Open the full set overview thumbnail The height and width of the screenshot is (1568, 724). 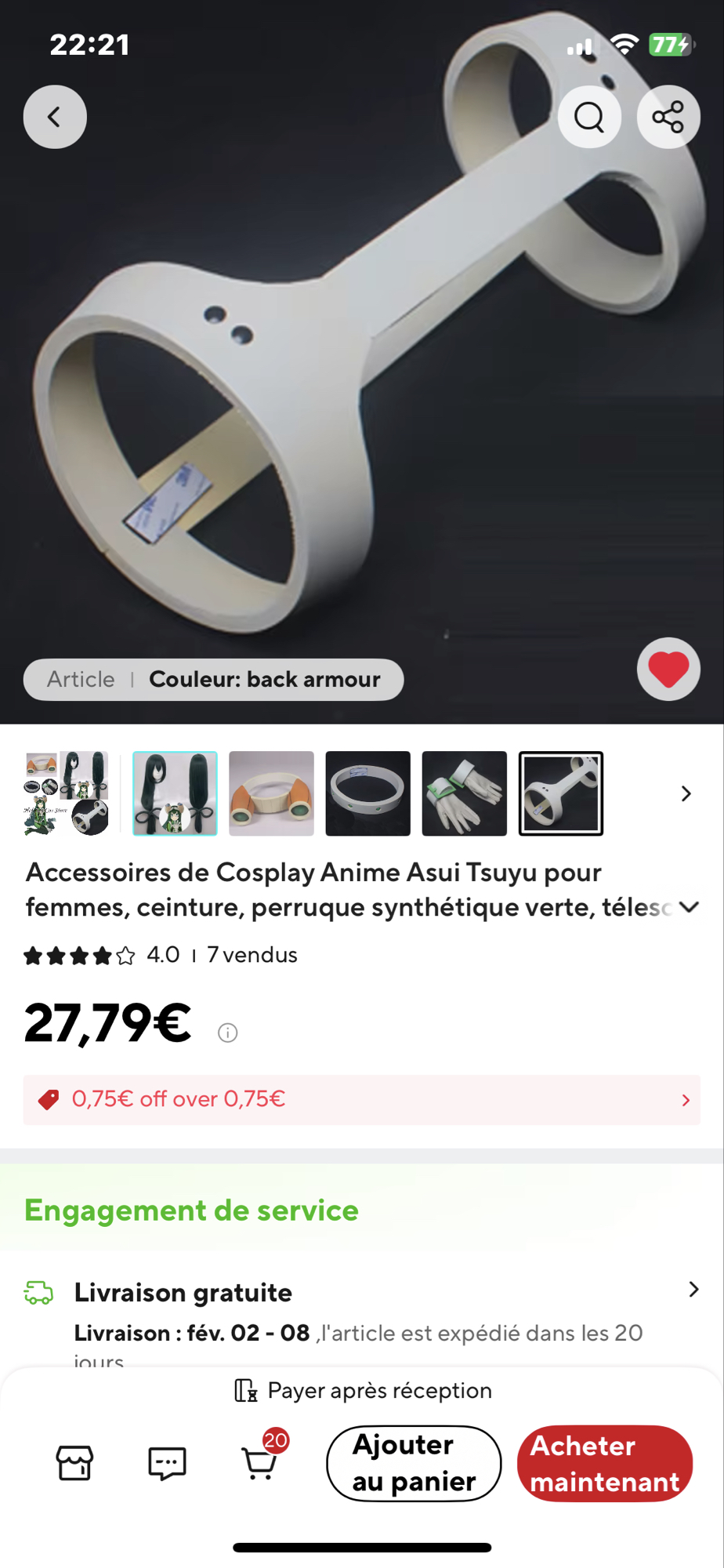click(x=67, y=793)
